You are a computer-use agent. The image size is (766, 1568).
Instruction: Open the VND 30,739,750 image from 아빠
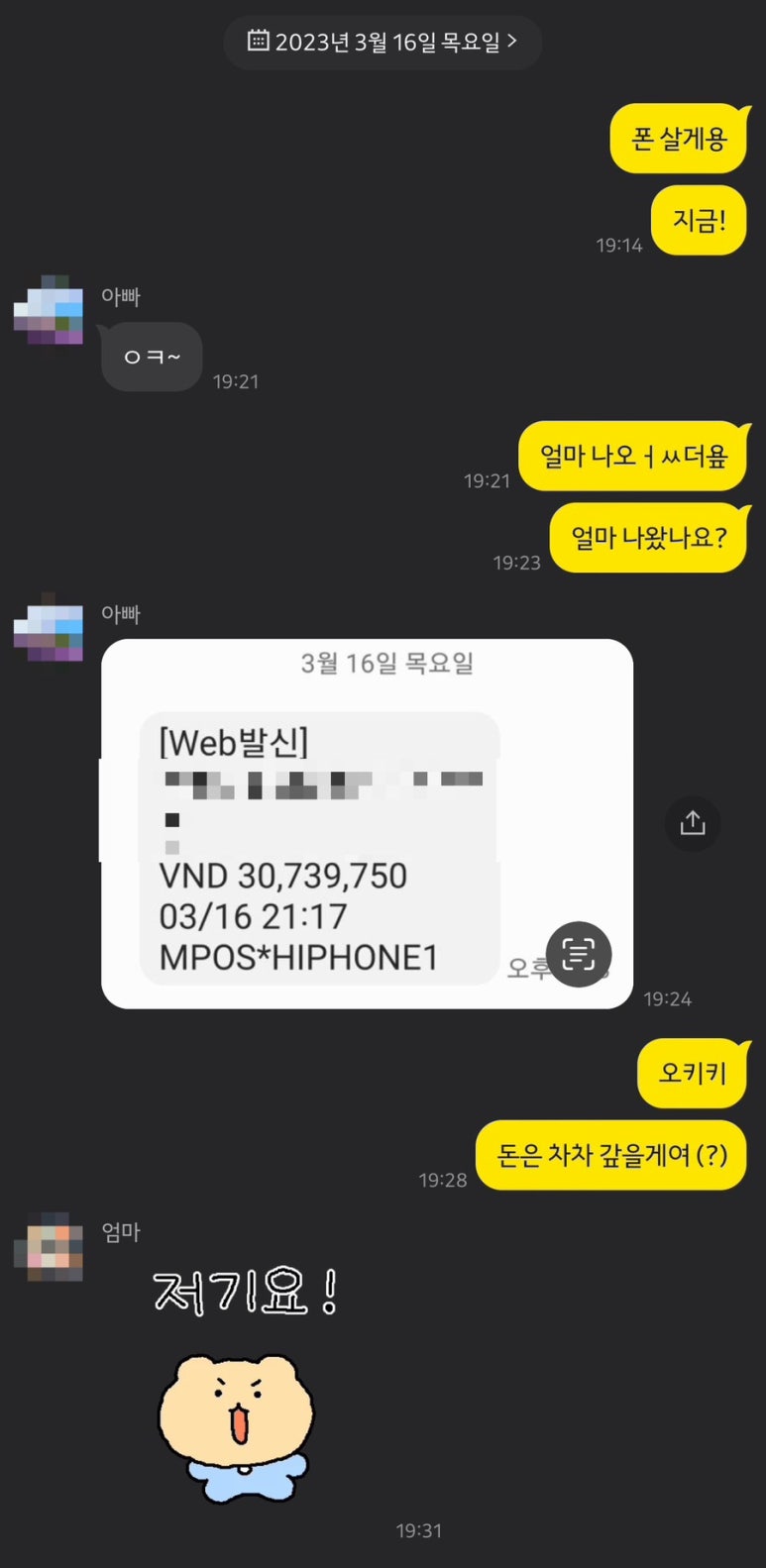(x=367, y=823)
